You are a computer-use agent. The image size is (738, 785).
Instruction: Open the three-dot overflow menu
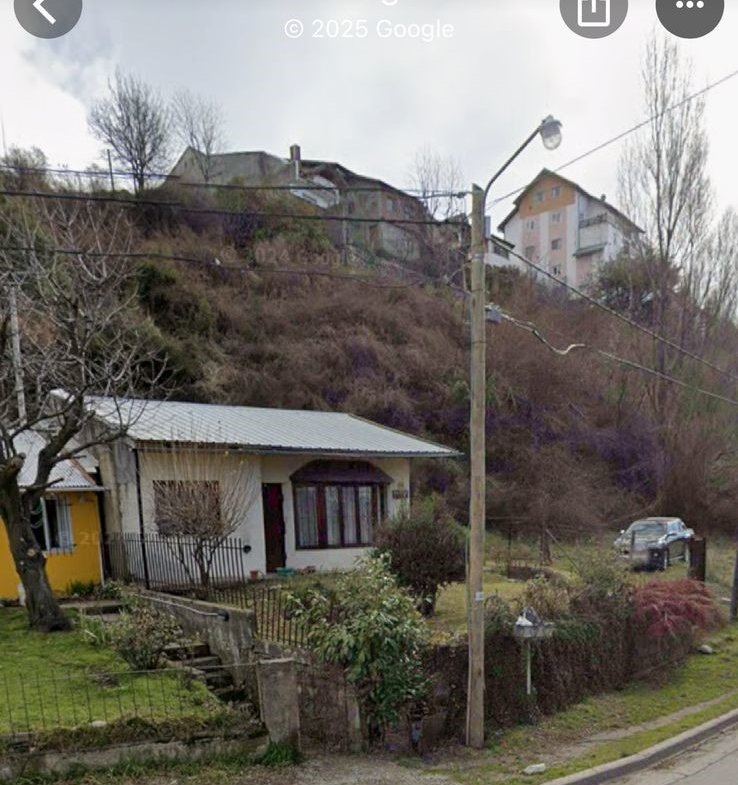(689, 8)
